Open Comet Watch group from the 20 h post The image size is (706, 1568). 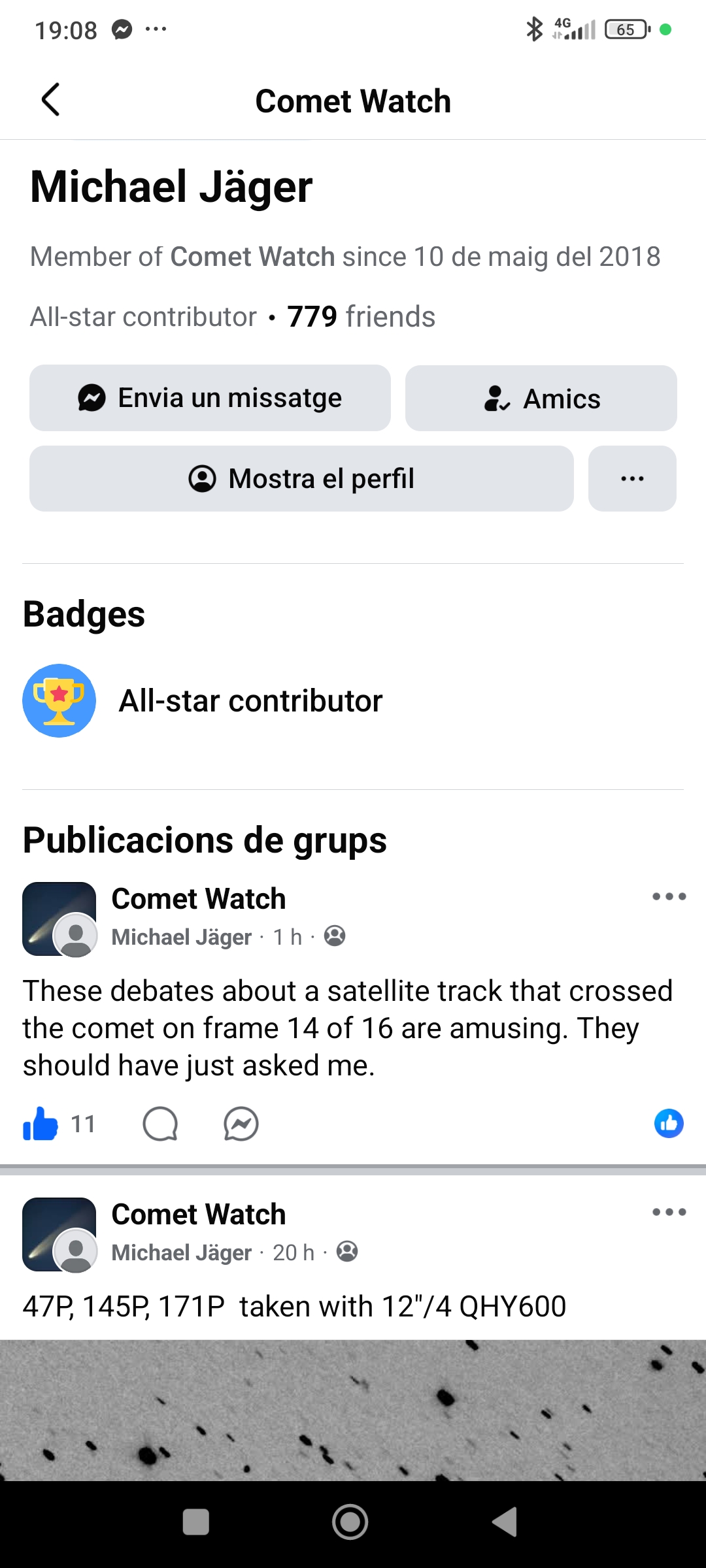pyautogui.click(x=199, y=1215)
